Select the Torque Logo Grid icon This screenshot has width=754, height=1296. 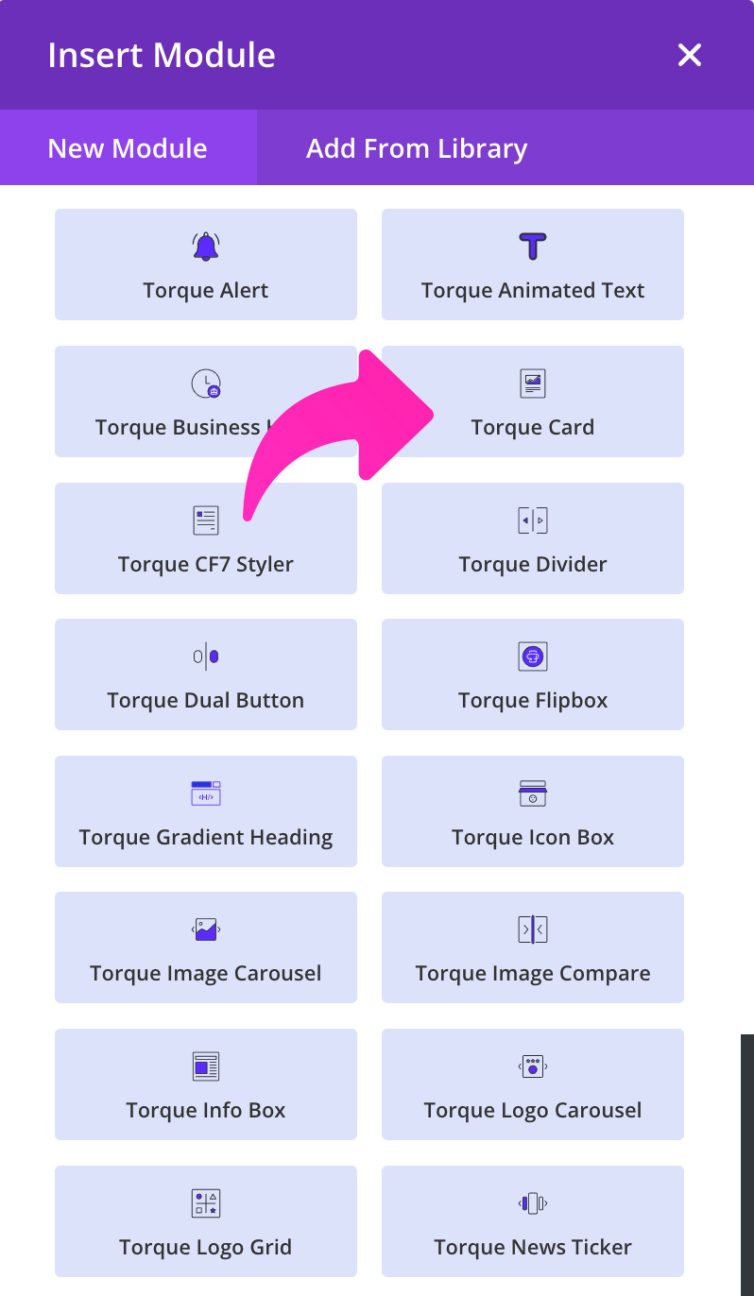pos(205,1202)
